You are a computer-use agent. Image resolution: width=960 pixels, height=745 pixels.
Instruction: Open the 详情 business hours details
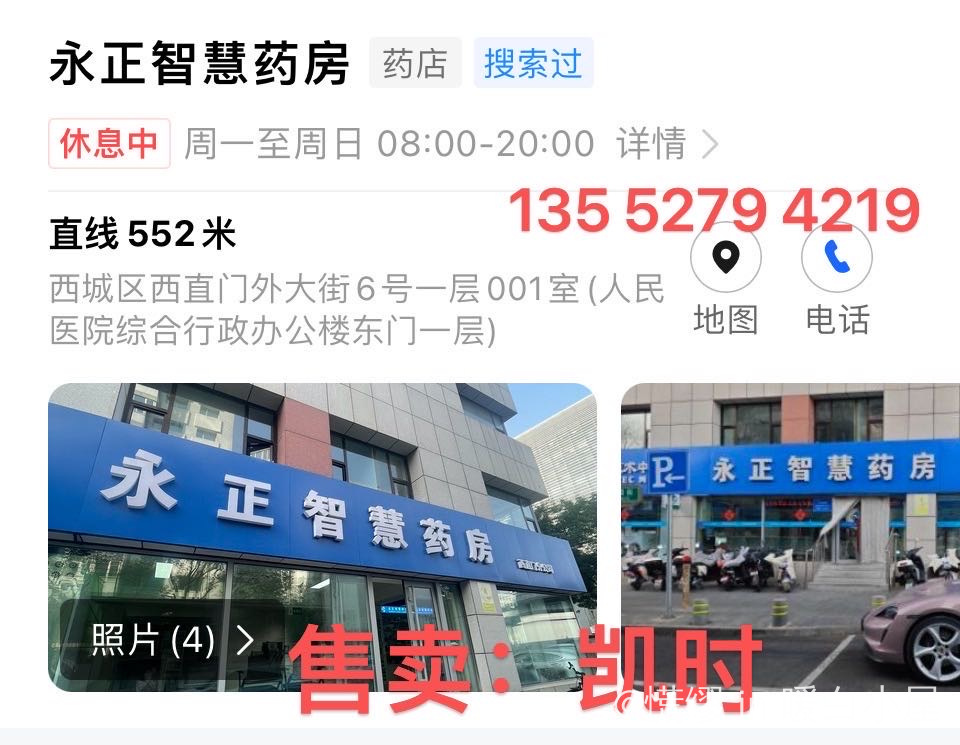667,144
